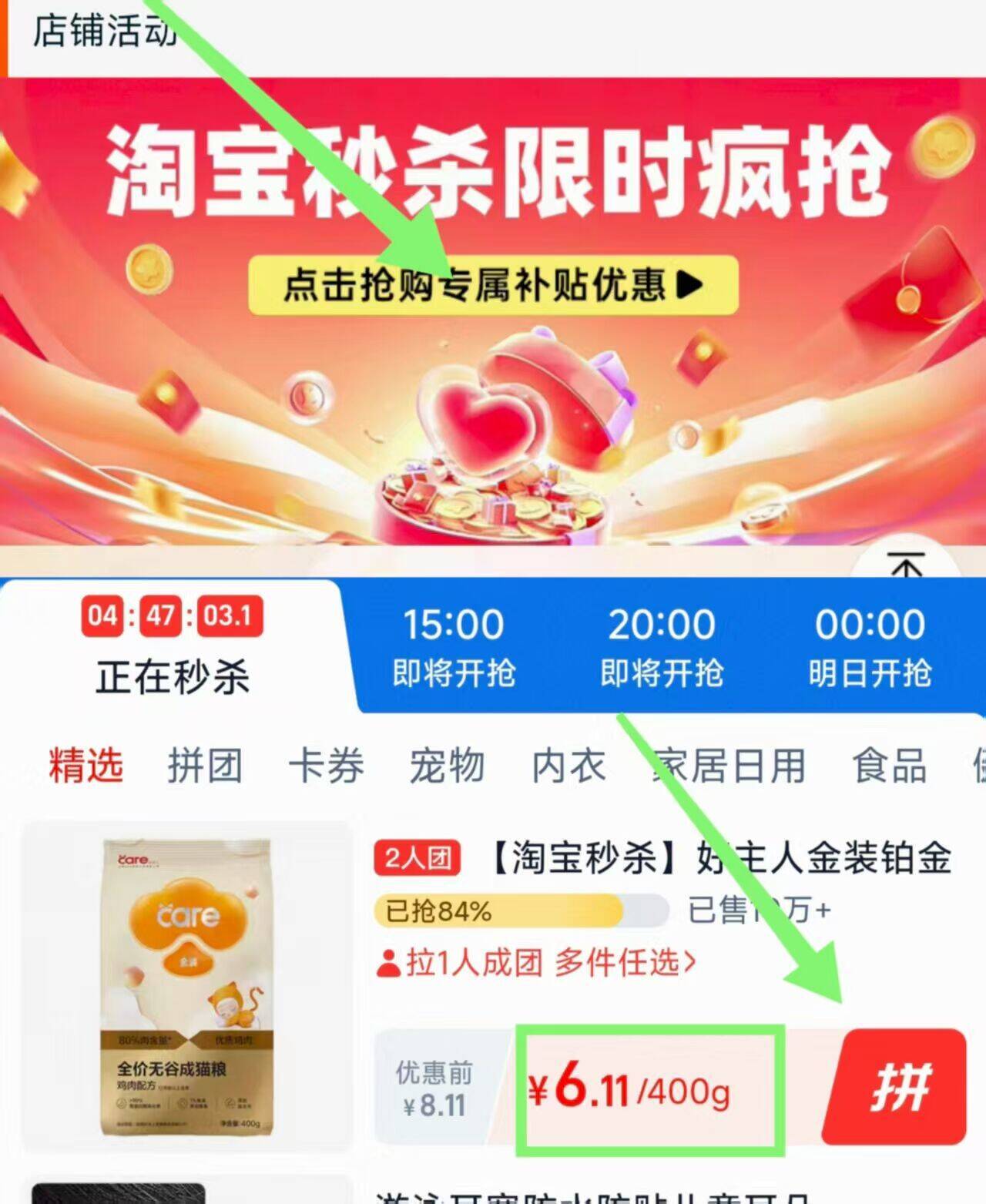Expand the 多件任选 chevron
This screenshot has height=1204, width=986.
[692, 962]
